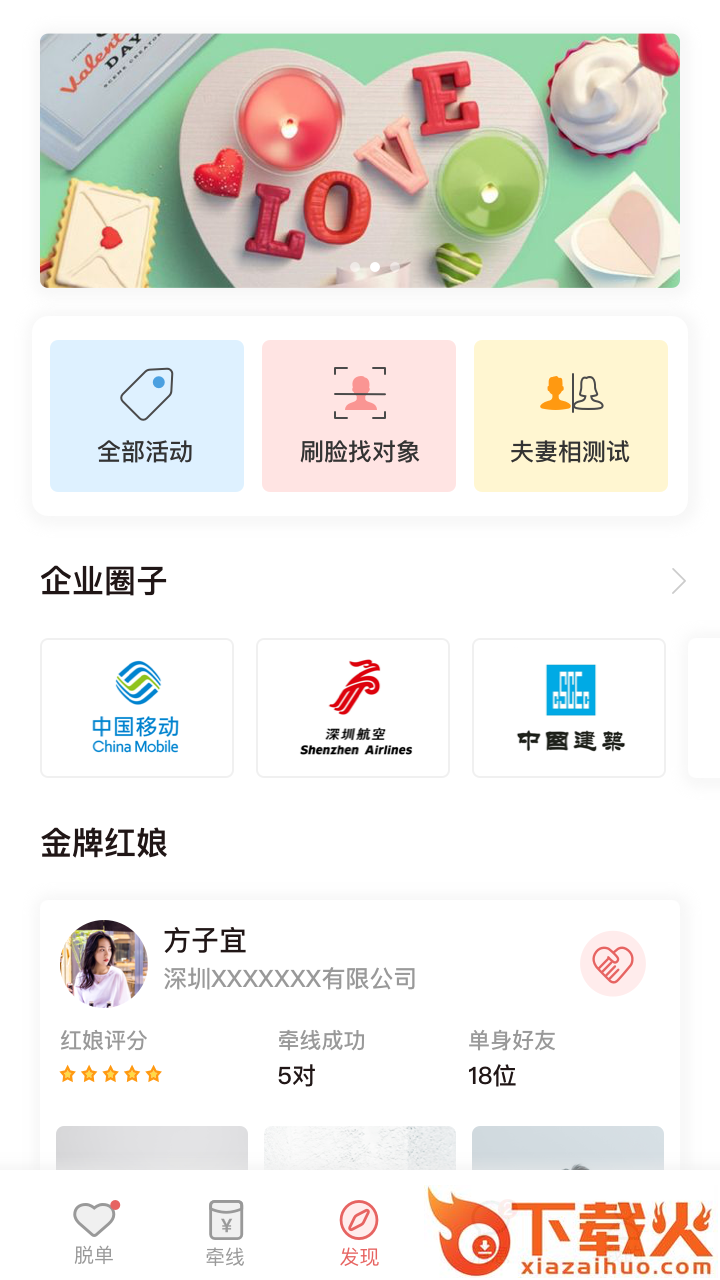The width and height of the screenshot is (720, 1280).
Task: Switch to the 脱单 tab
Action: (94, 1233)
